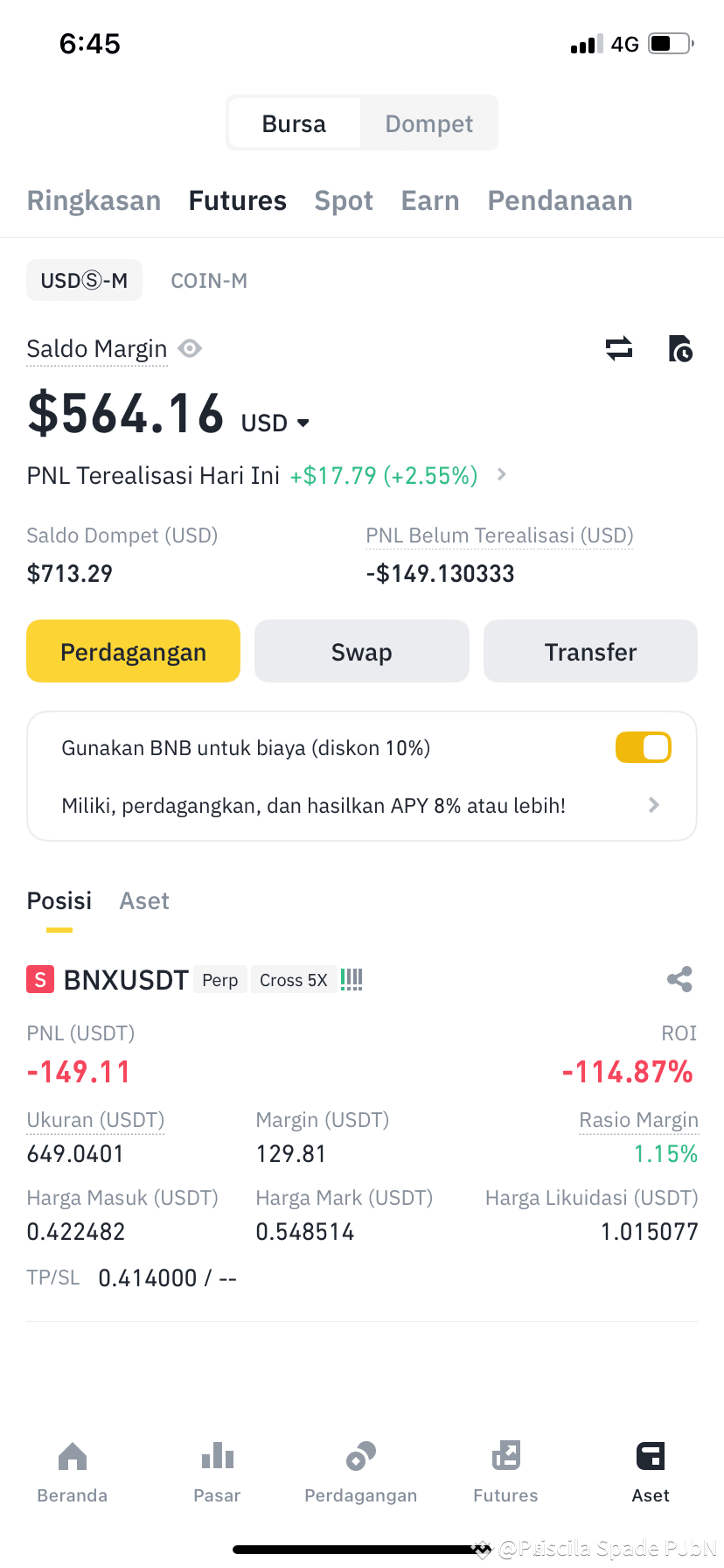
Task: Click the swap arrows icon beside Saldo Margin
Action: click(619, 348)
